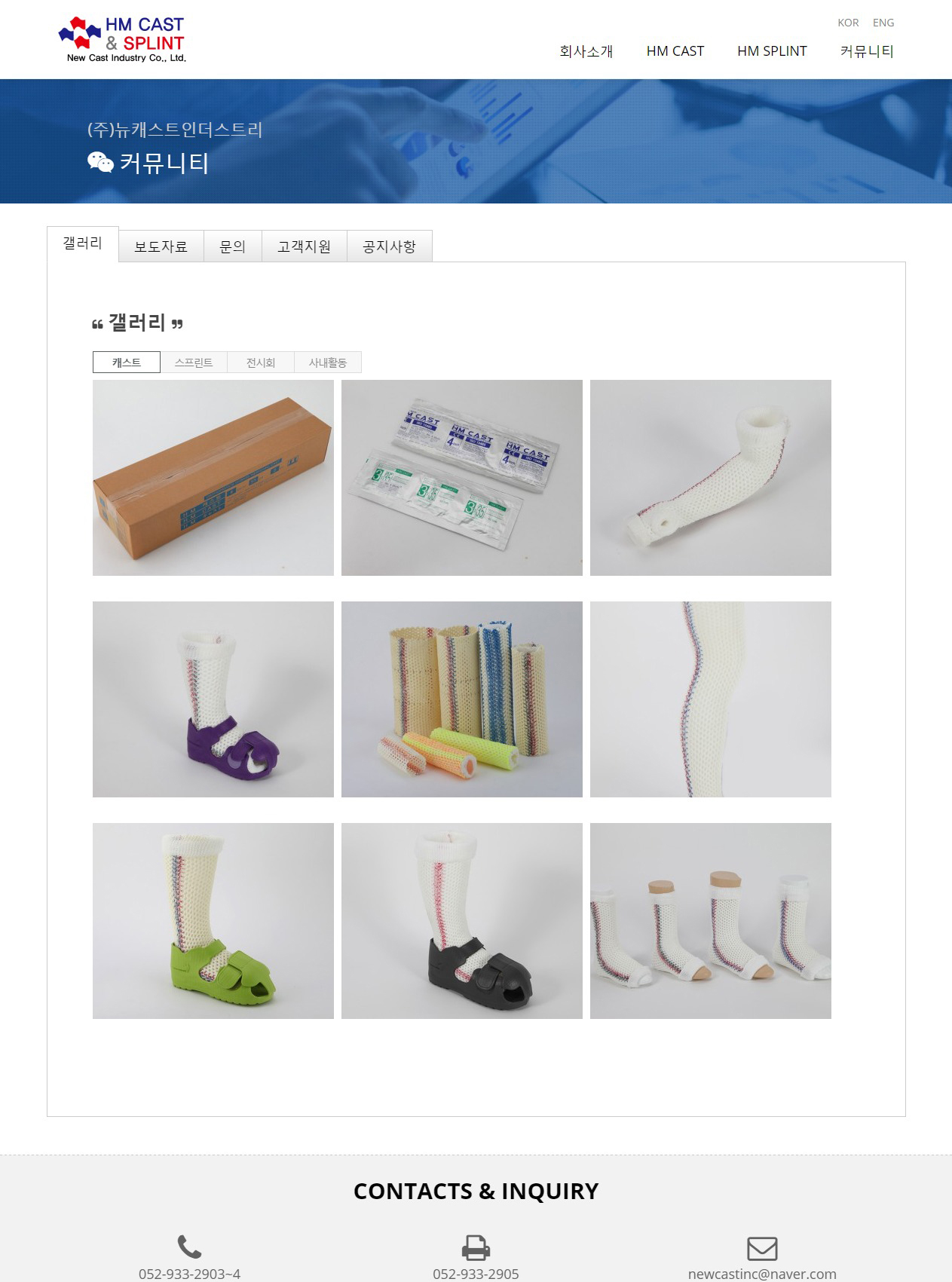Open the 공지사항 tab
This screenshot has width=952, height=1282.
389,246
